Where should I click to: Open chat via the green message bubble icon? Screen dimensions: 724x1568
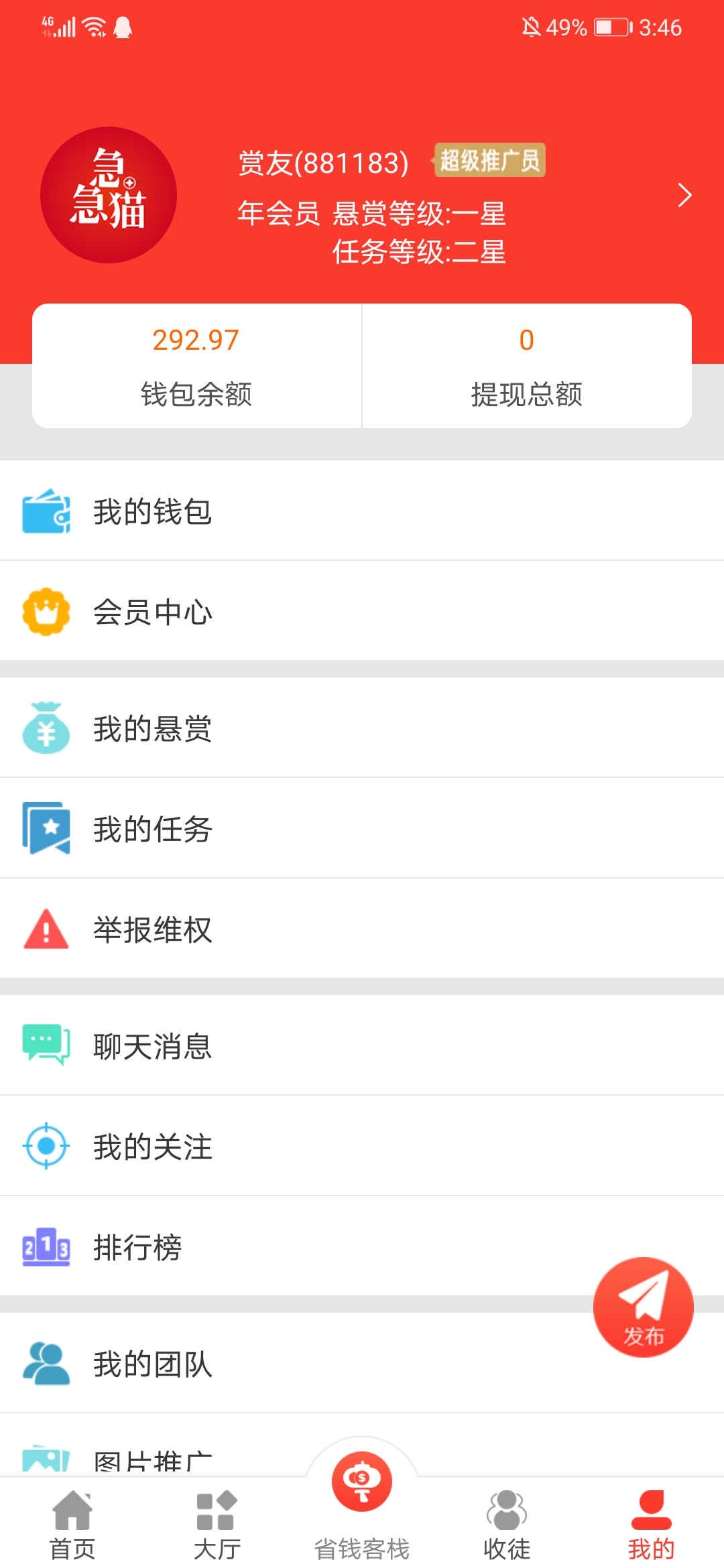[46, 1047]
